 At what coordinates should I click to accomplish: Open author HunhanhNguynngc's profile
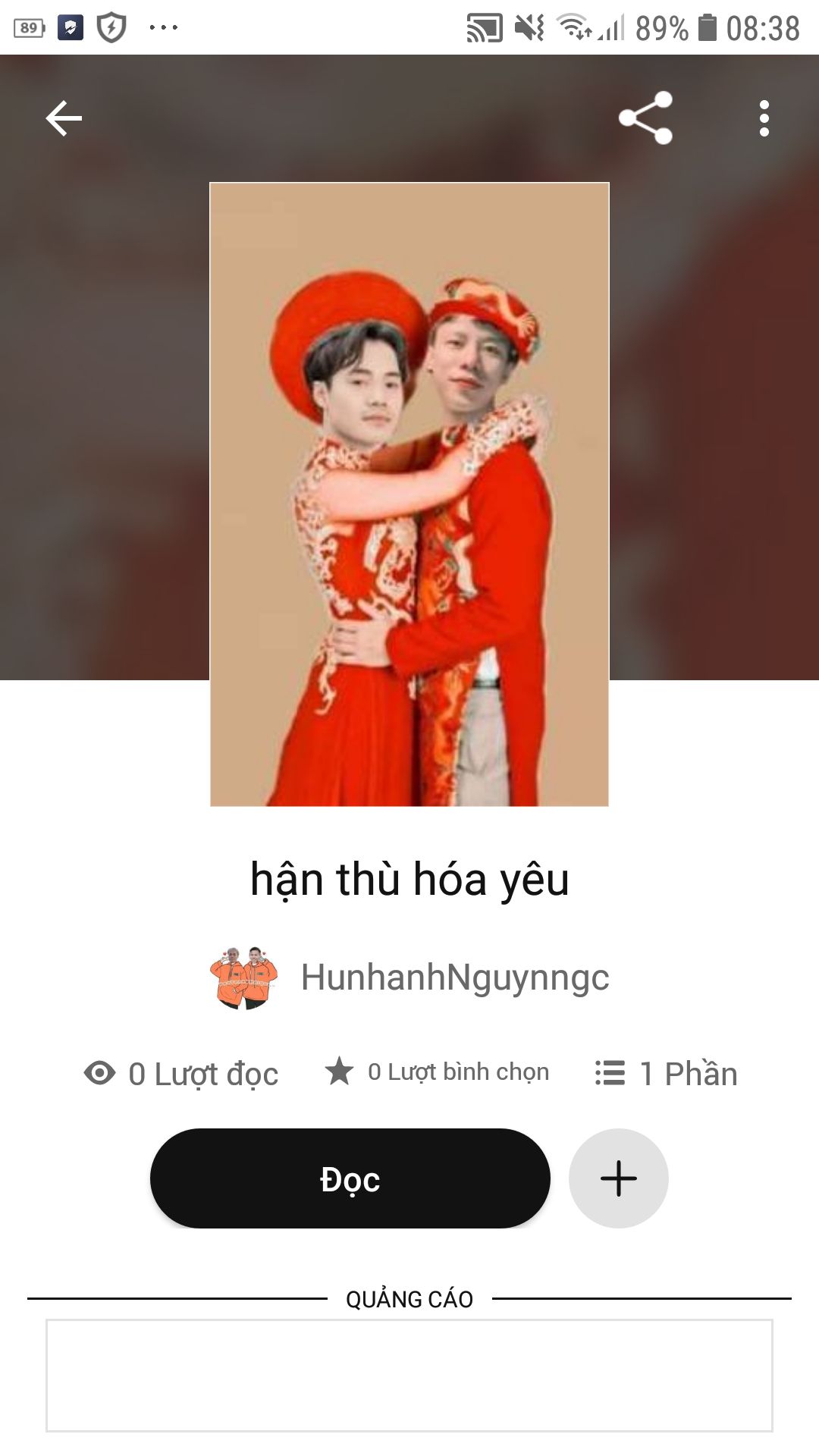point(454,977)
